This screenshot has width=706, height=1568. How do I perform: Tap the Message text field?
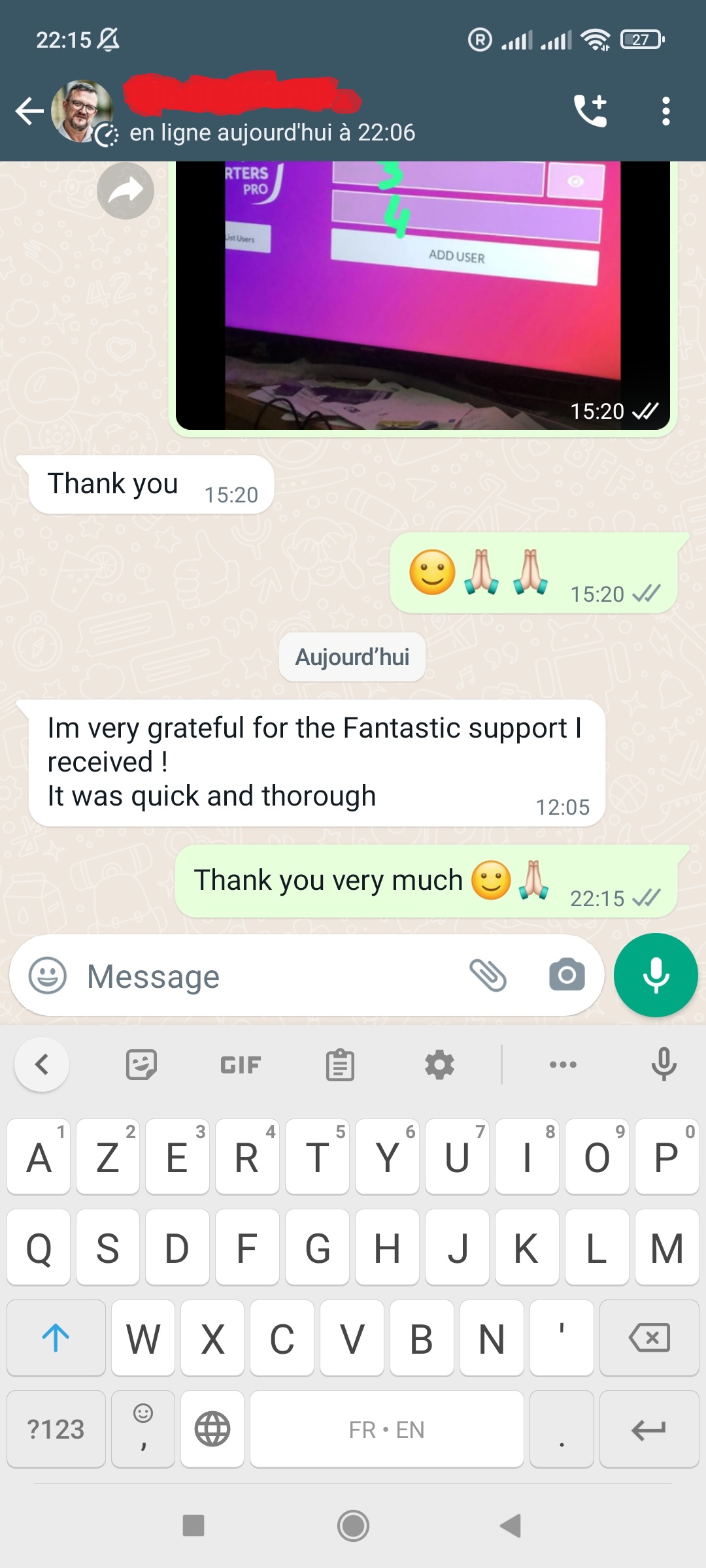click(x=268, y=976)
